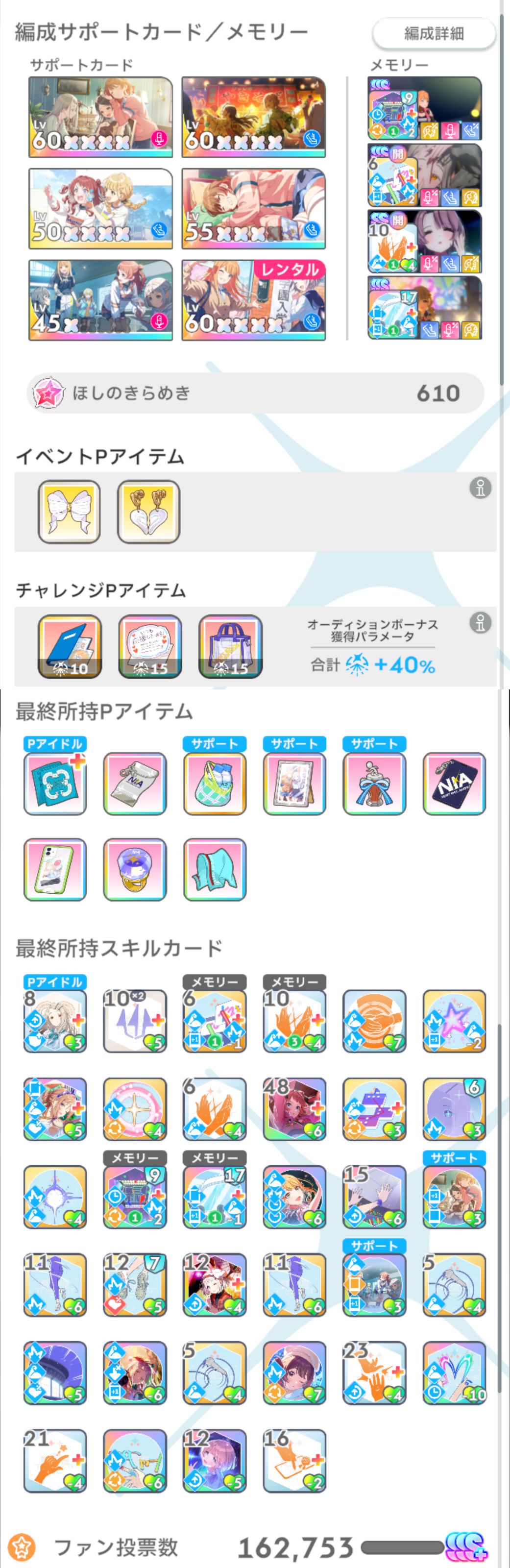
Task: View the gold heart earrings event P item
Action: [148, 511]
